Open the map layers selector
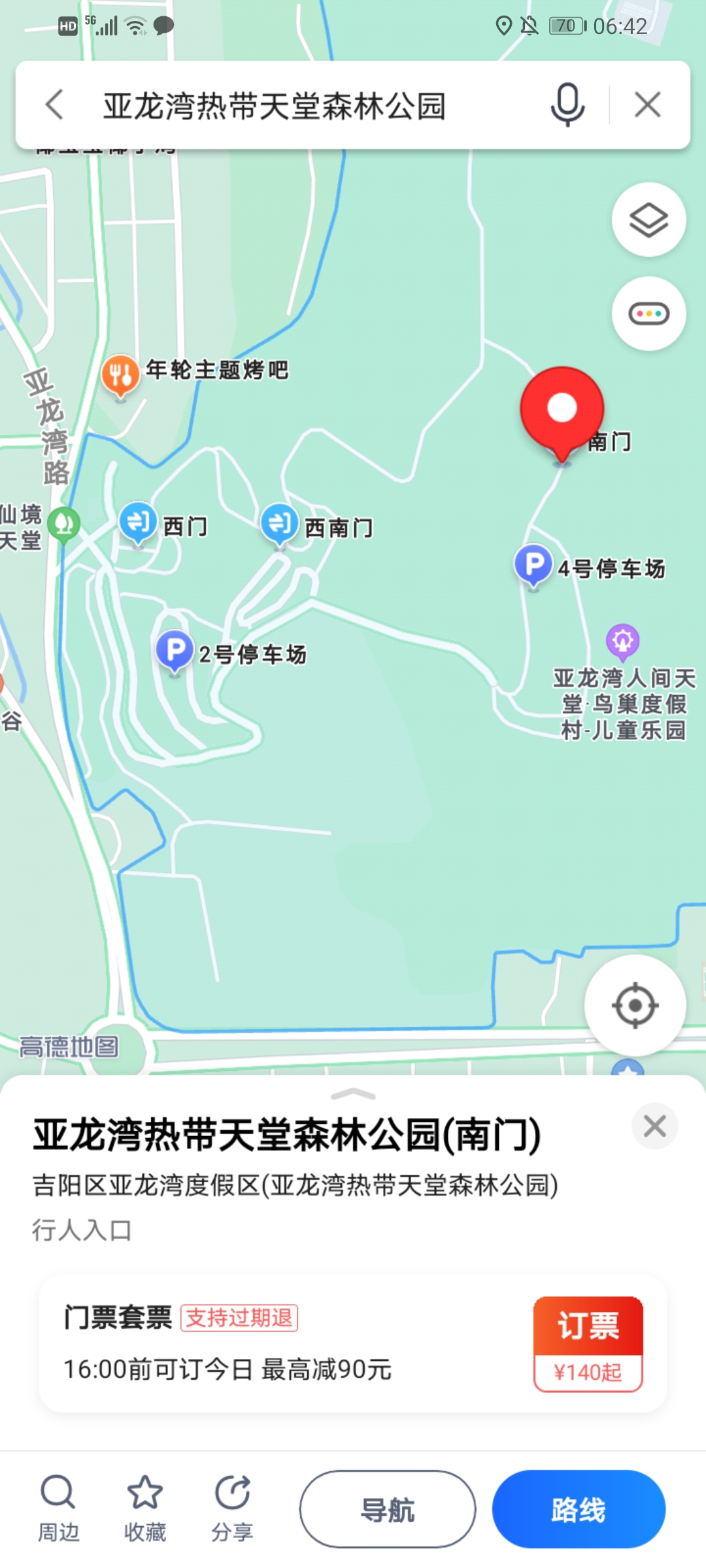 pyautogui.click(x=648, y=220)
